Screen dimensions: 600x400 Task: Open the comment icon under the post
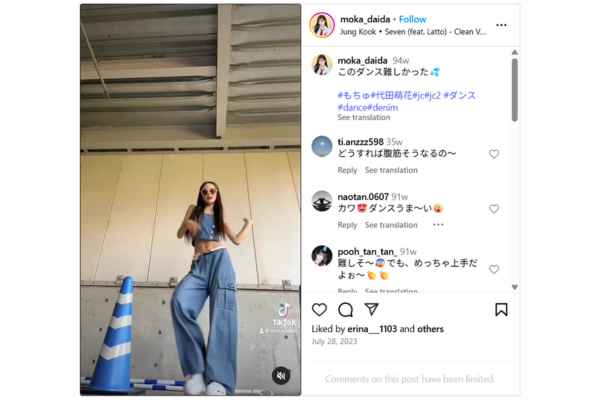pos(346,309)
